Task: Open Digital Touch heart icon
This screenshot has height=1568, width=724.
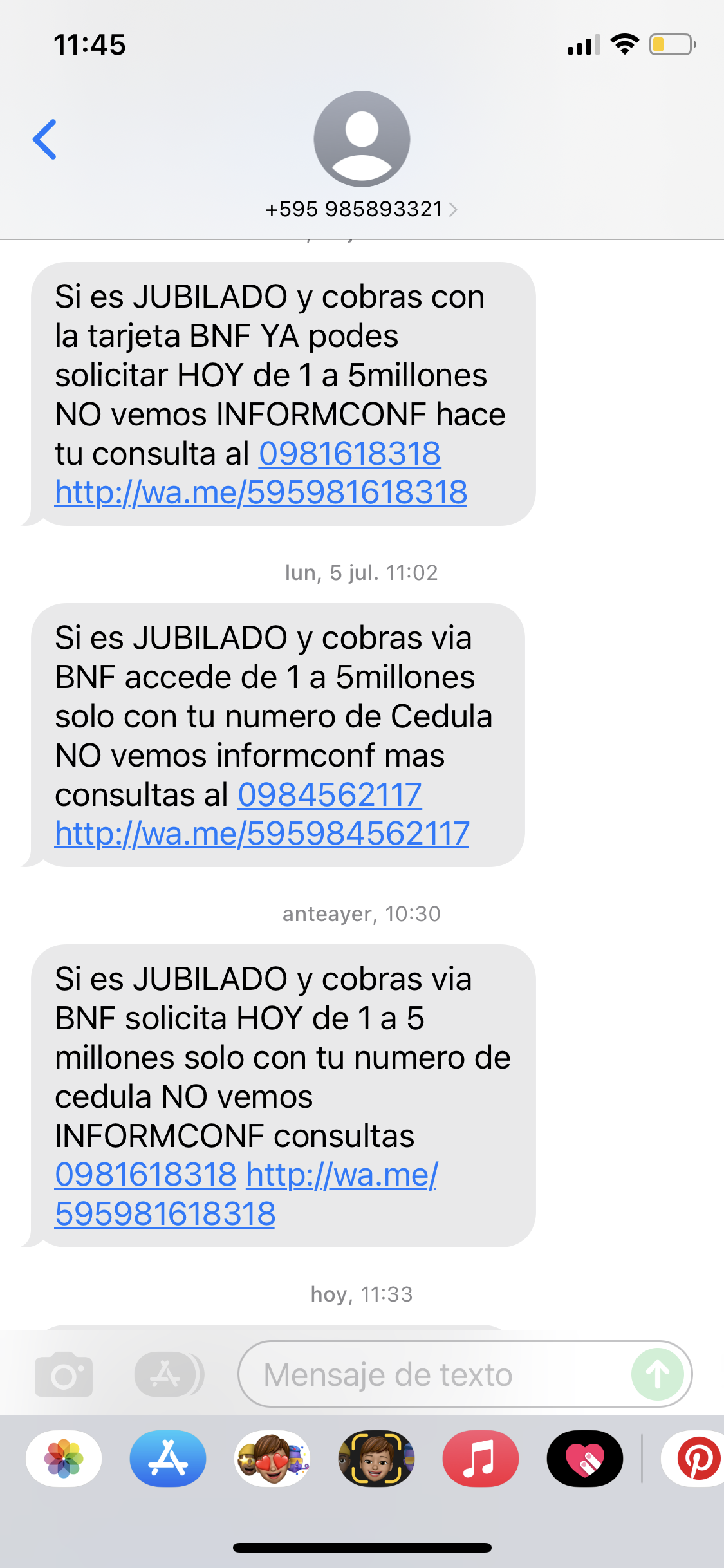Action: click(x=584, y=1458)
